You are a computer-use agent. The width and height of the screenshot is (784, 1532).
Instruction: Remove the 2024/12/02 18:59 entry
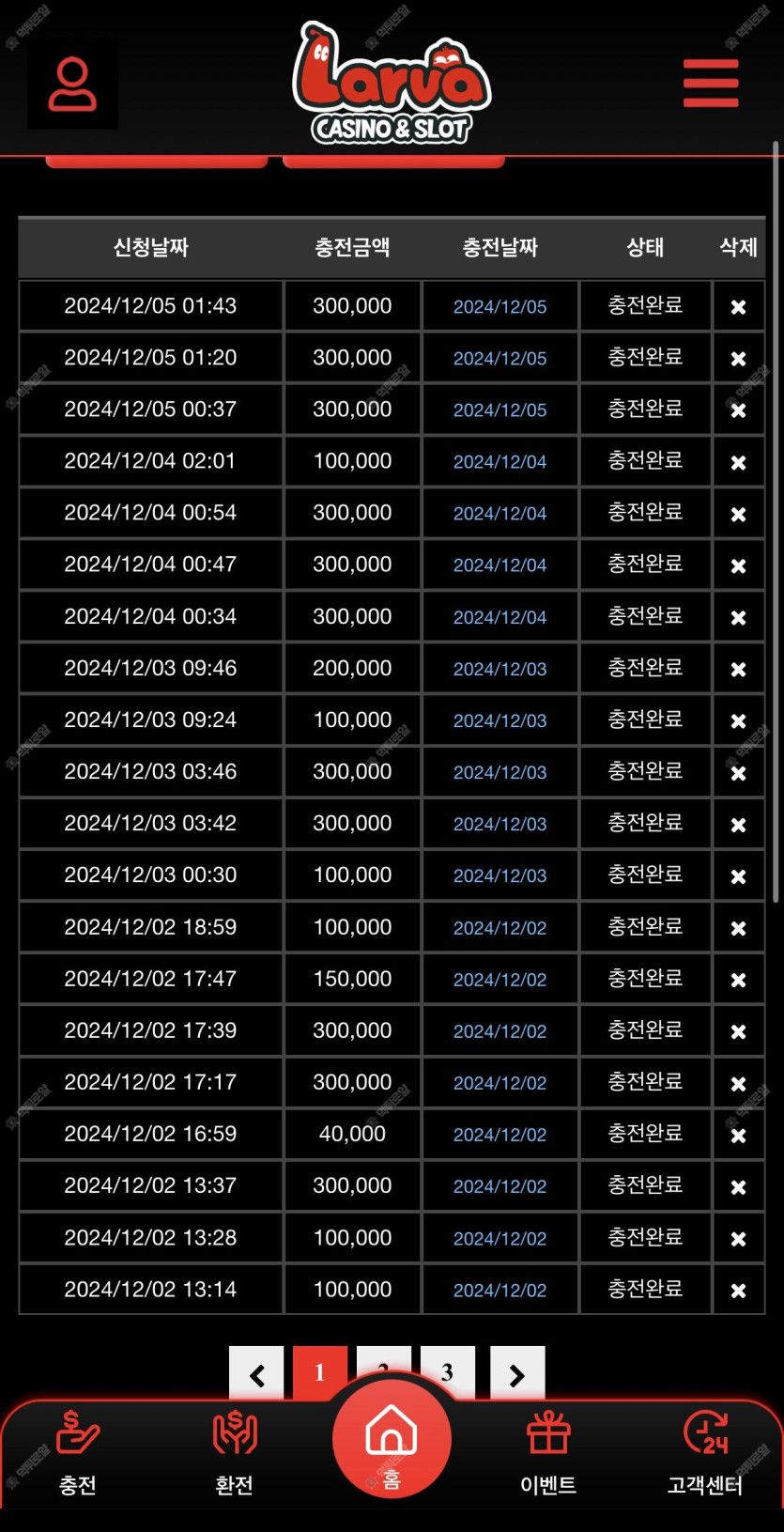[x=738, y=928]
